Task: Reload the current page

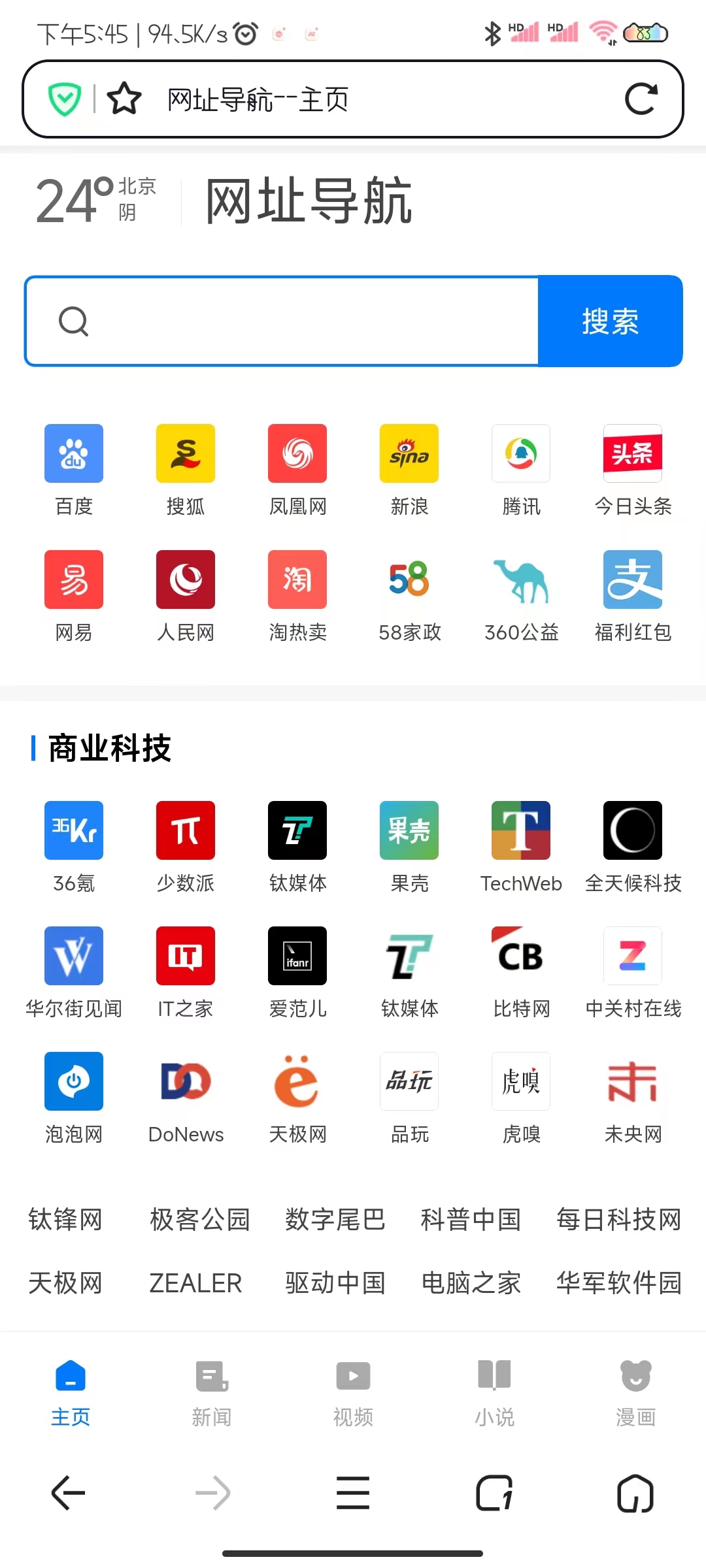Action: click(x=641, y=99)
